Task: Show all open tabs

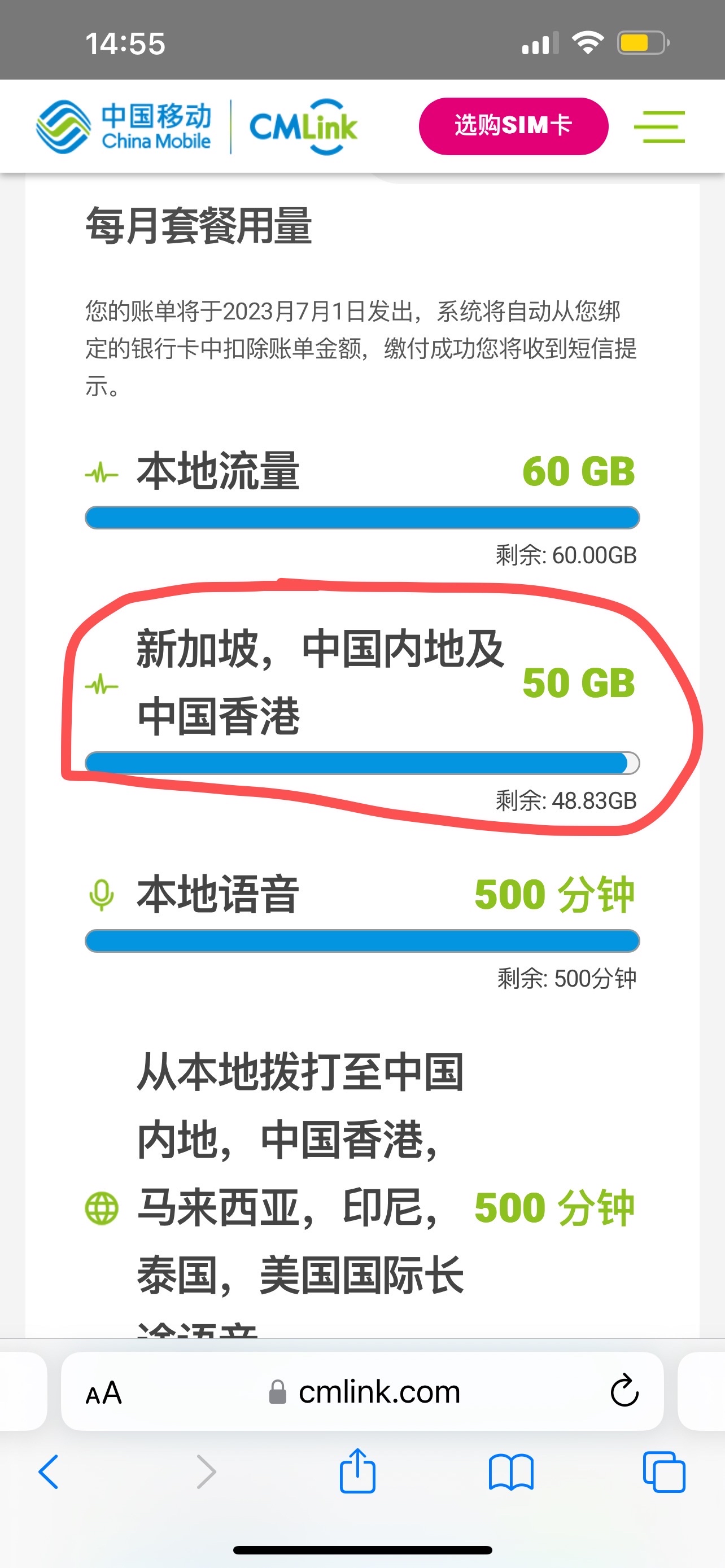Action: click(663, 1472)
